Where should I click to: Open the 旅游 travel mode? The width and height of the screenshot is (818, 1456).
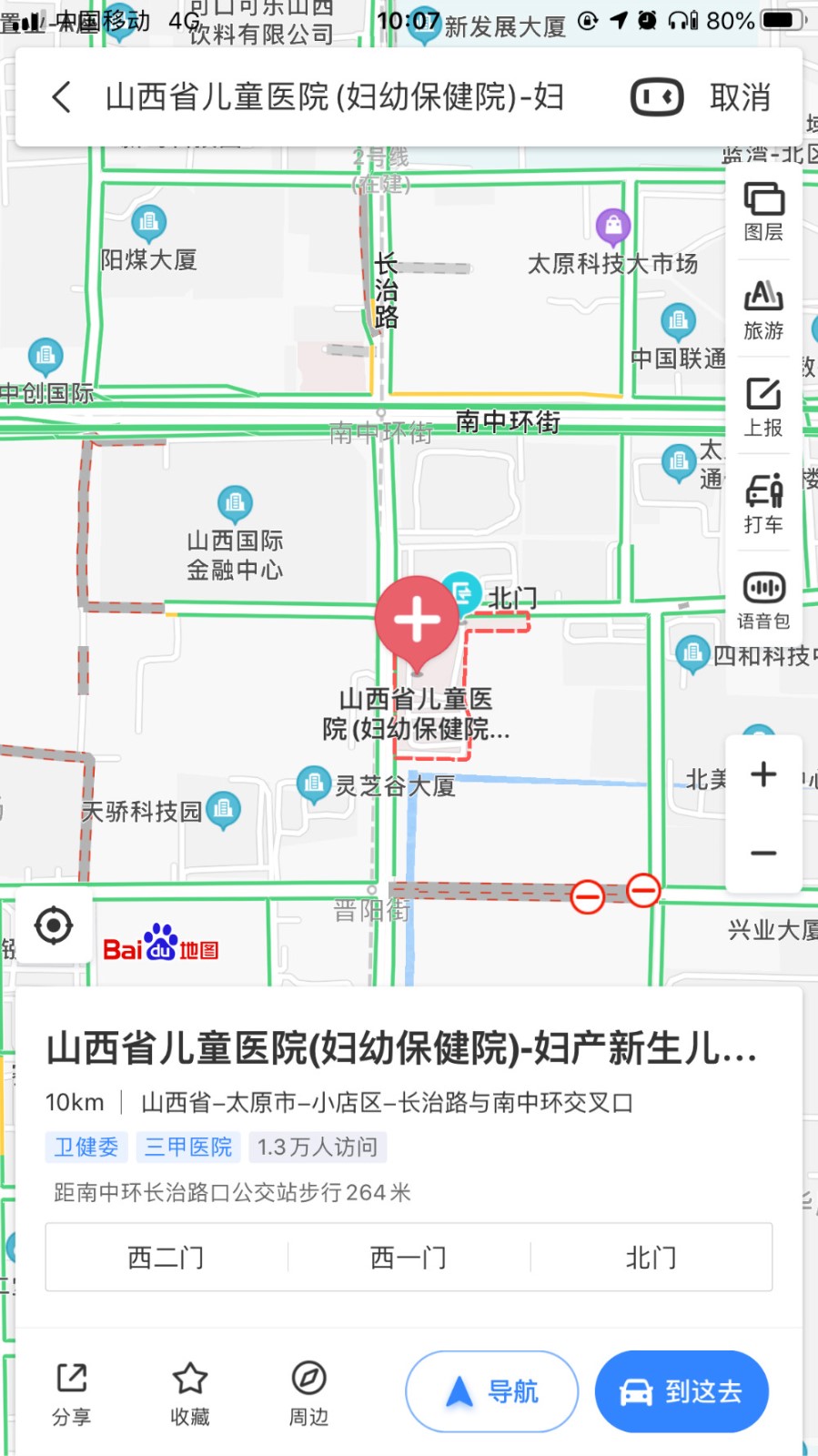(x=763, y=309)
